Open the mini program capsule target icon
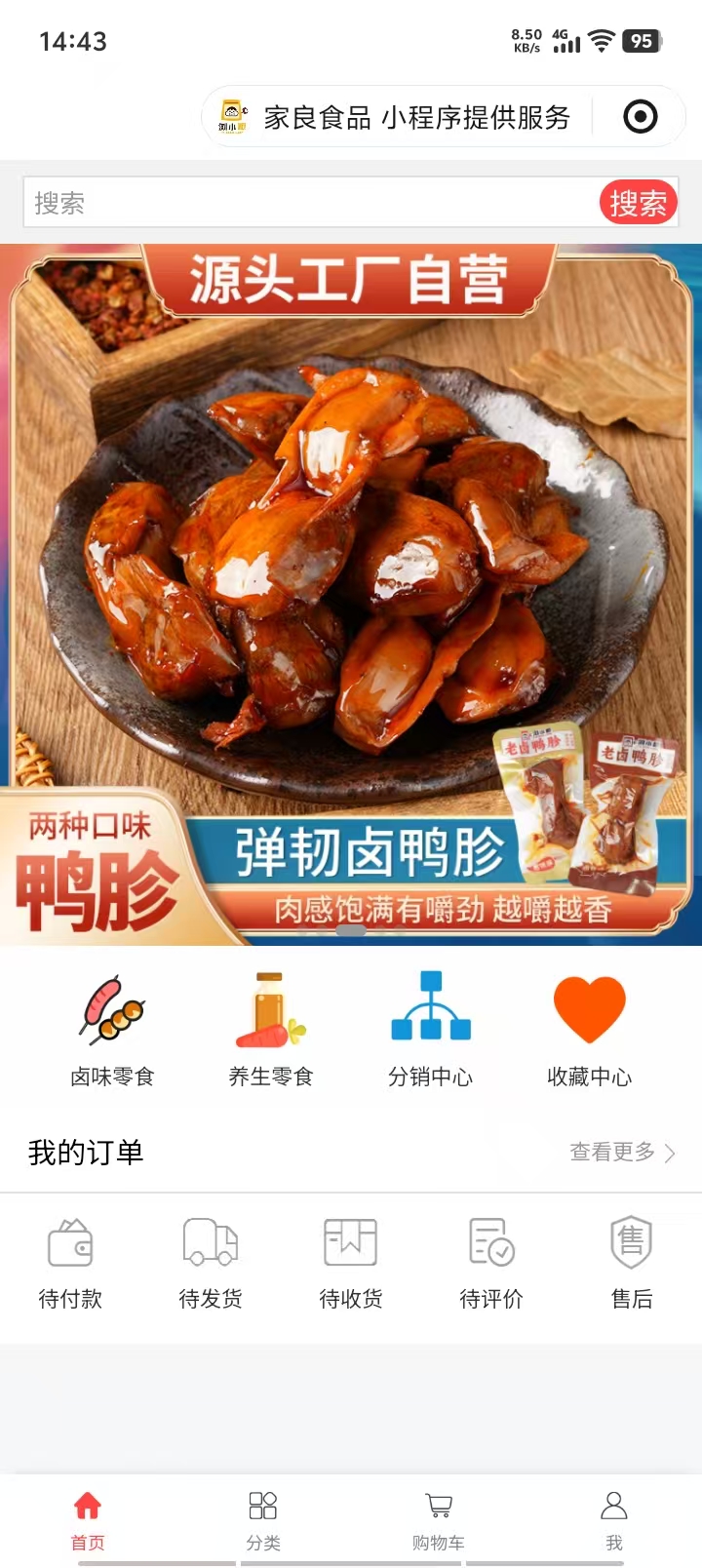The image size is (702, 1568). coord(640,118)
